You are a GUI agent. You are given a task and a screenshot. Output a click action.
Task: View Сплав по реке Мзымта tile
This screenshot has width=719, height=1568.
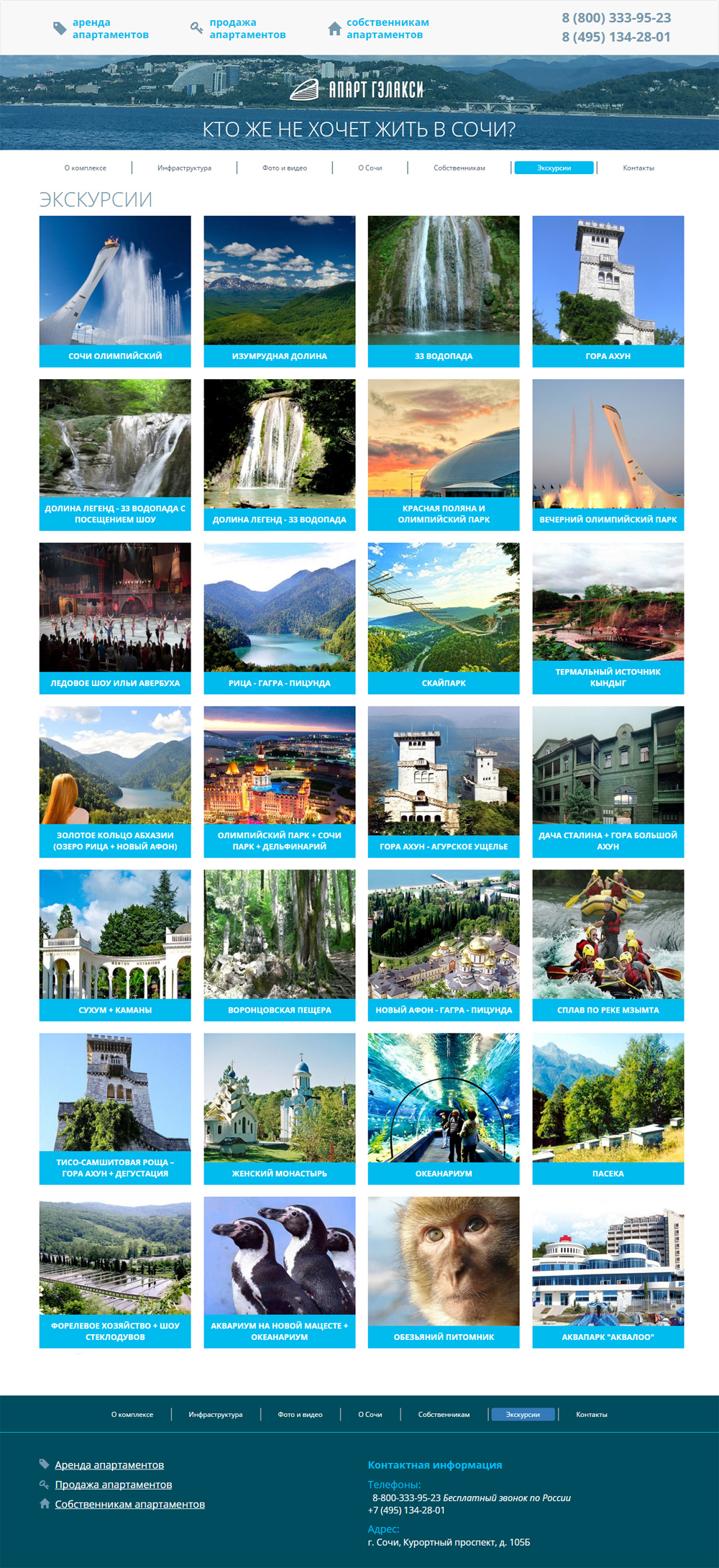(x=608, y=944)
